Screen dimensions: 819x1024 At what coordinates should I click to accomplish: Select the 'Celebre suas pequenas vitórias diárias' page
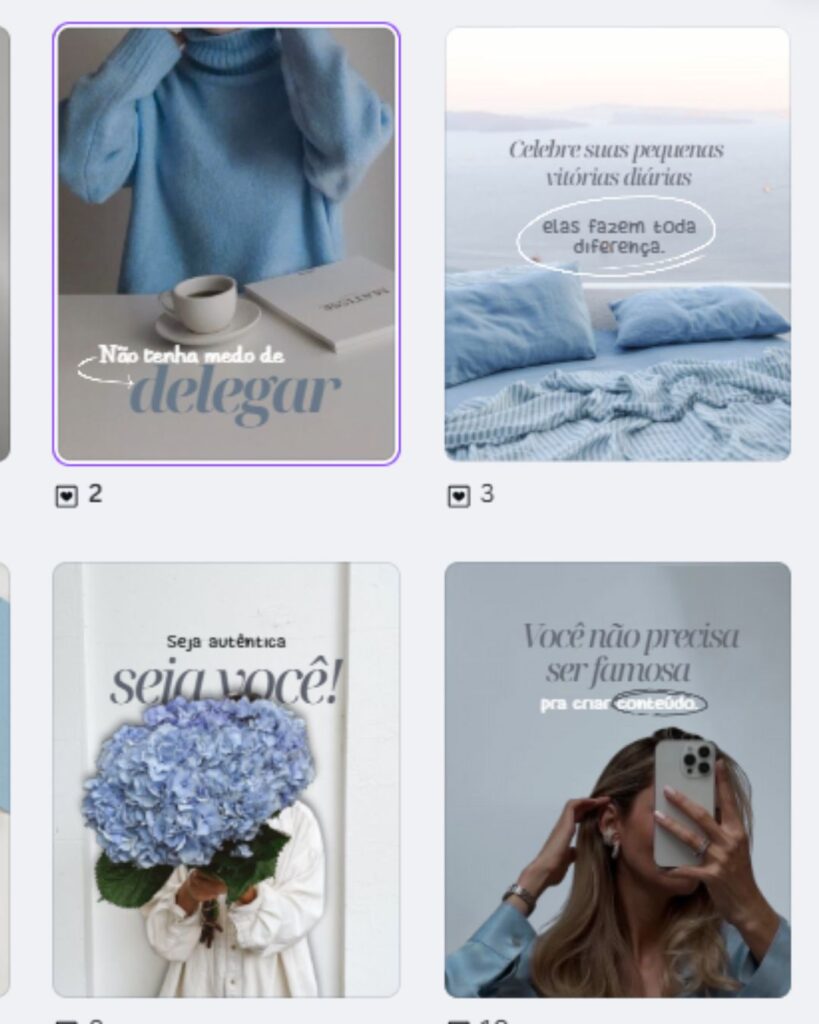point(617,244)
